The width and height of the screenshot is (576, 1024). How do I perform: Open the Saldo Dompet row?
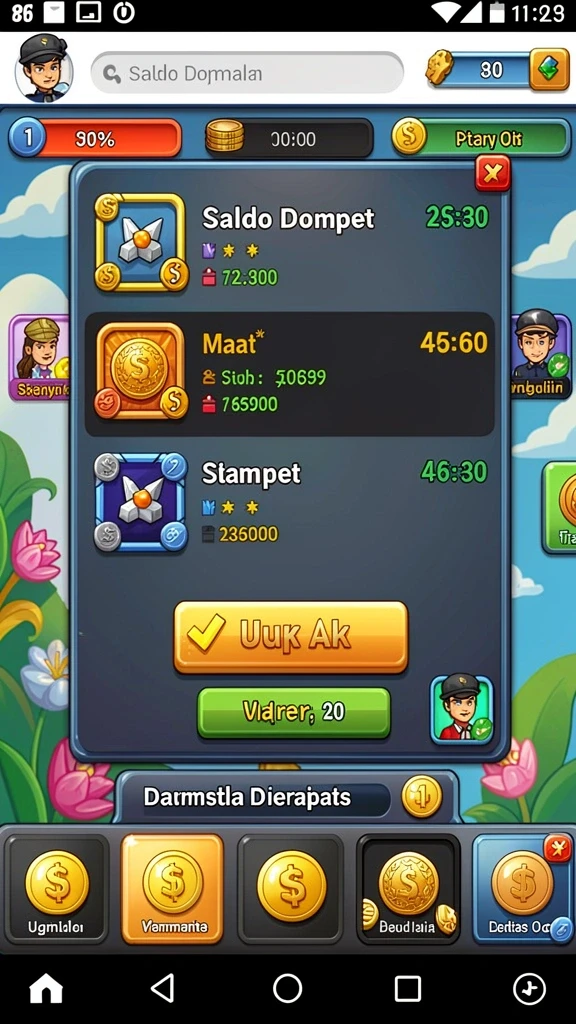coord(289,242)
